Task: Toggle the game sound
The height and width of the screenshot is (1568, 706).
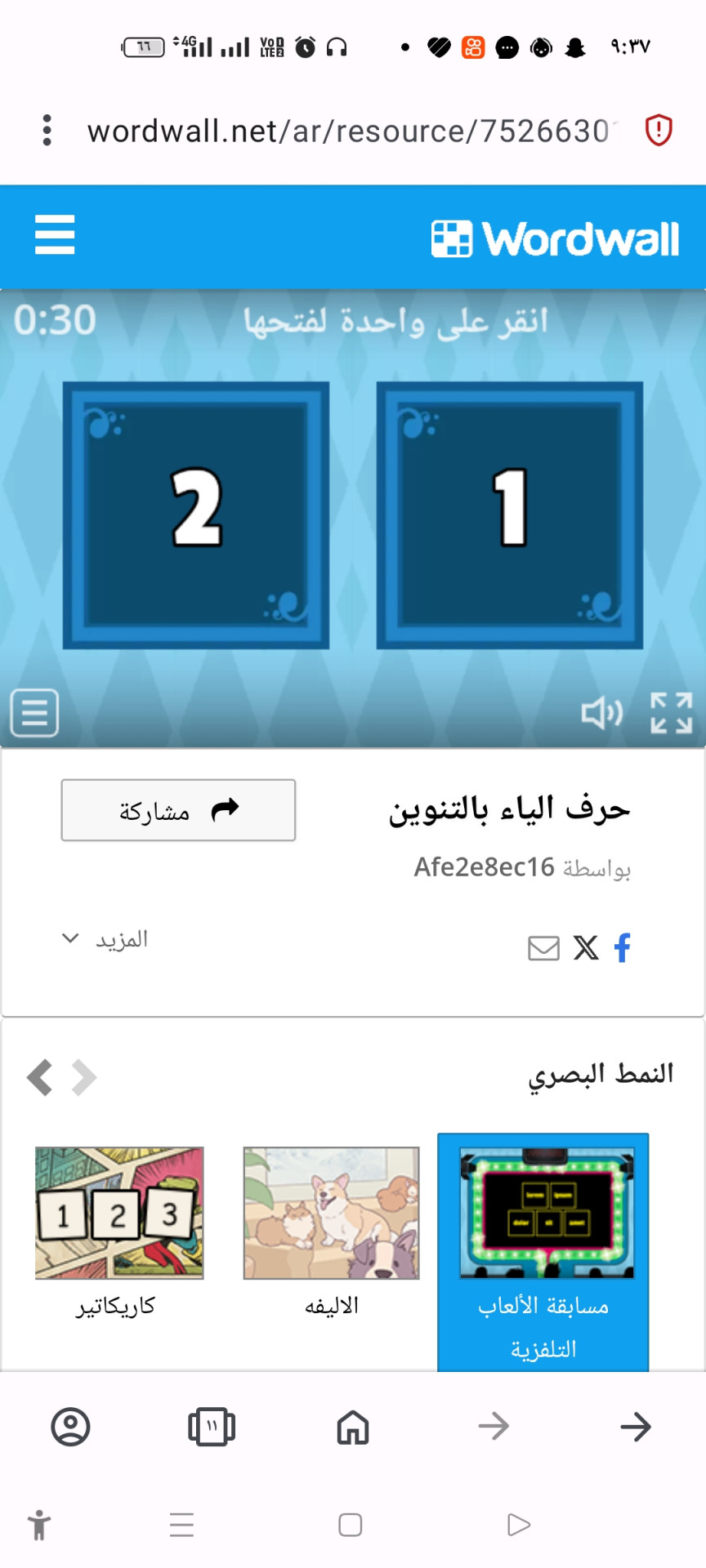Action: (601, 713)
